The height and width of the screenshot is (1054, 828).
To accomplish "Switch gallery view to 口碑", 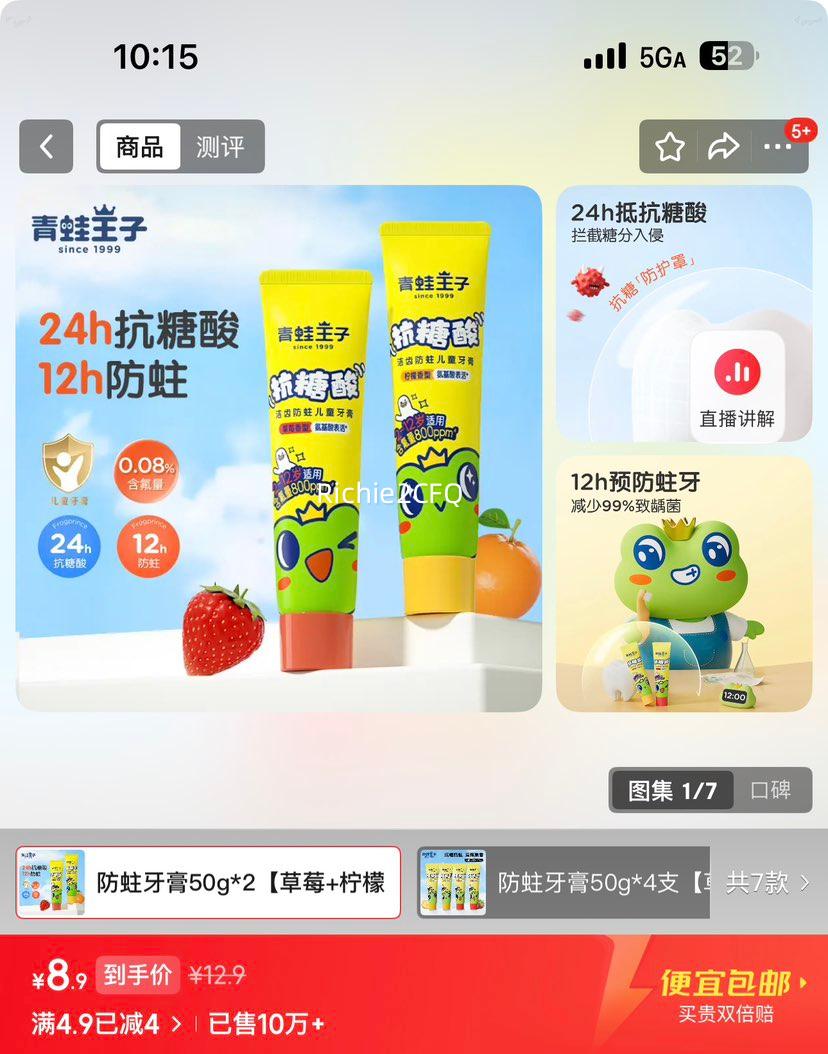I will [770, 790].
